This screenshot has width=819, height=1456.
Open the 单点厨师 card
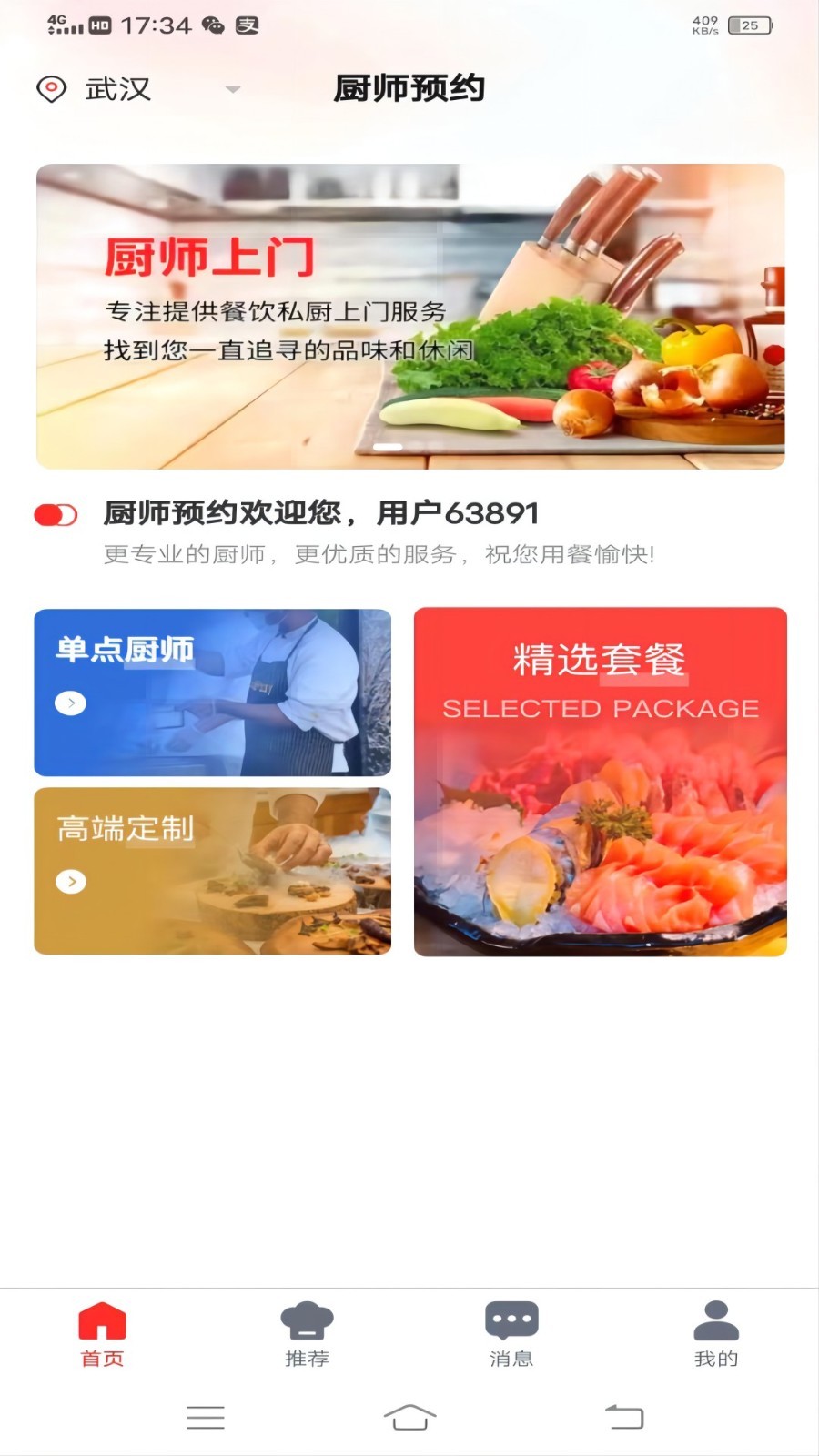coord(212,693)
